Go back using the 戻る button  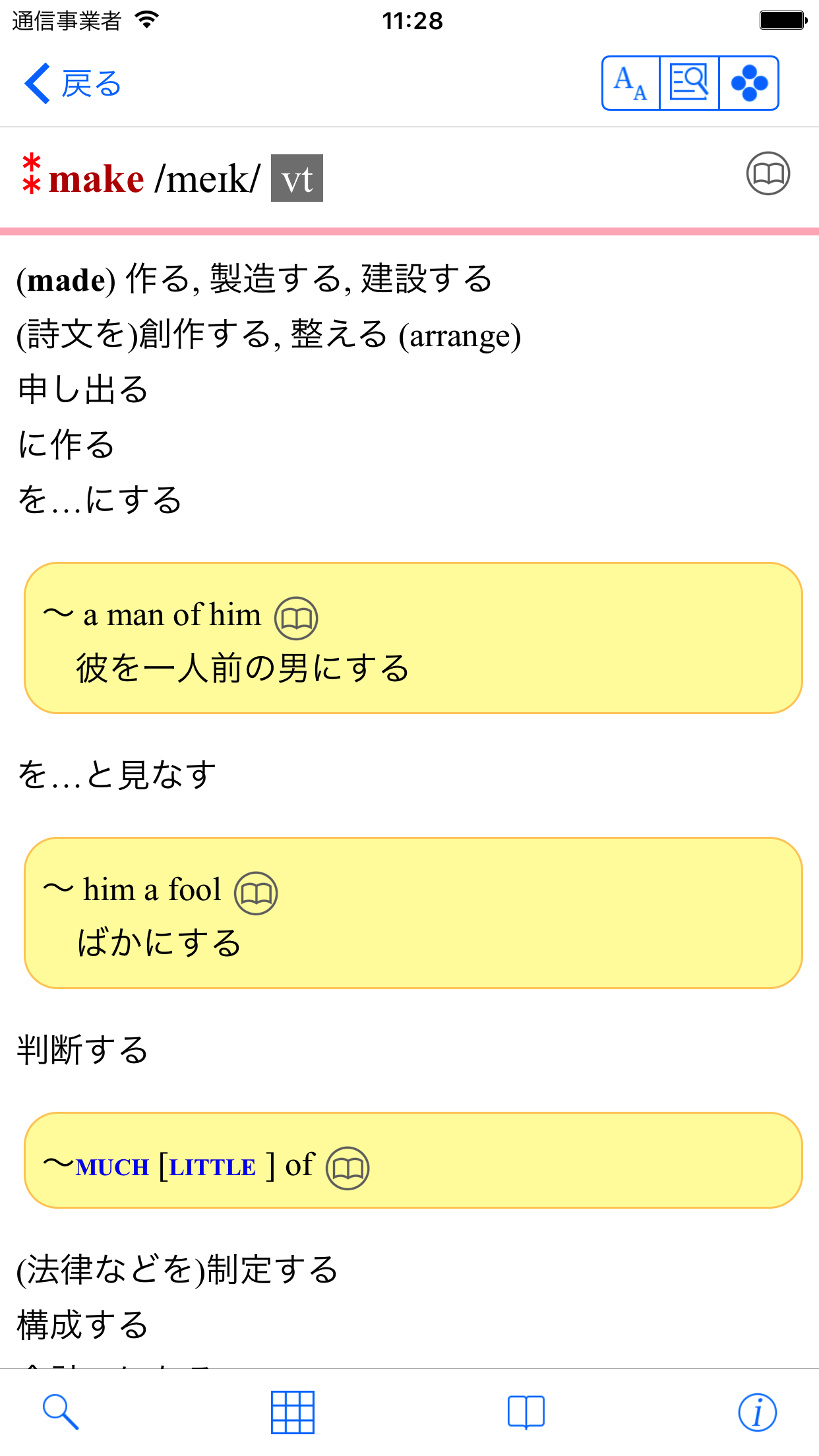[73, 84]
